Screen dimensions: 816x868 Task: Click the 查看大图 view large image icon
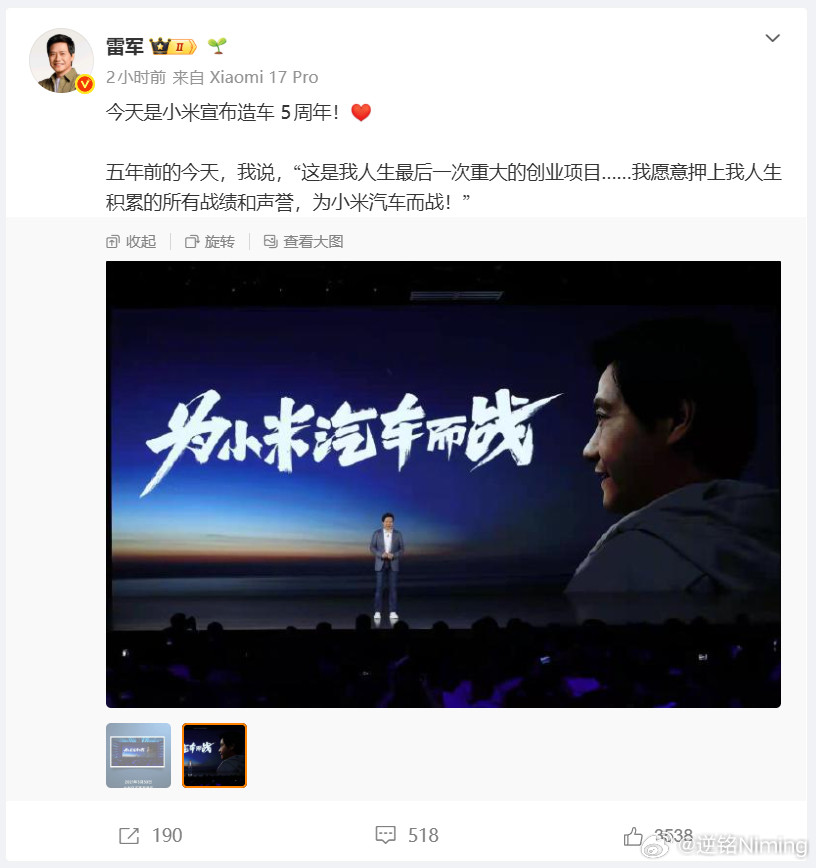click(x=302, y=241)
